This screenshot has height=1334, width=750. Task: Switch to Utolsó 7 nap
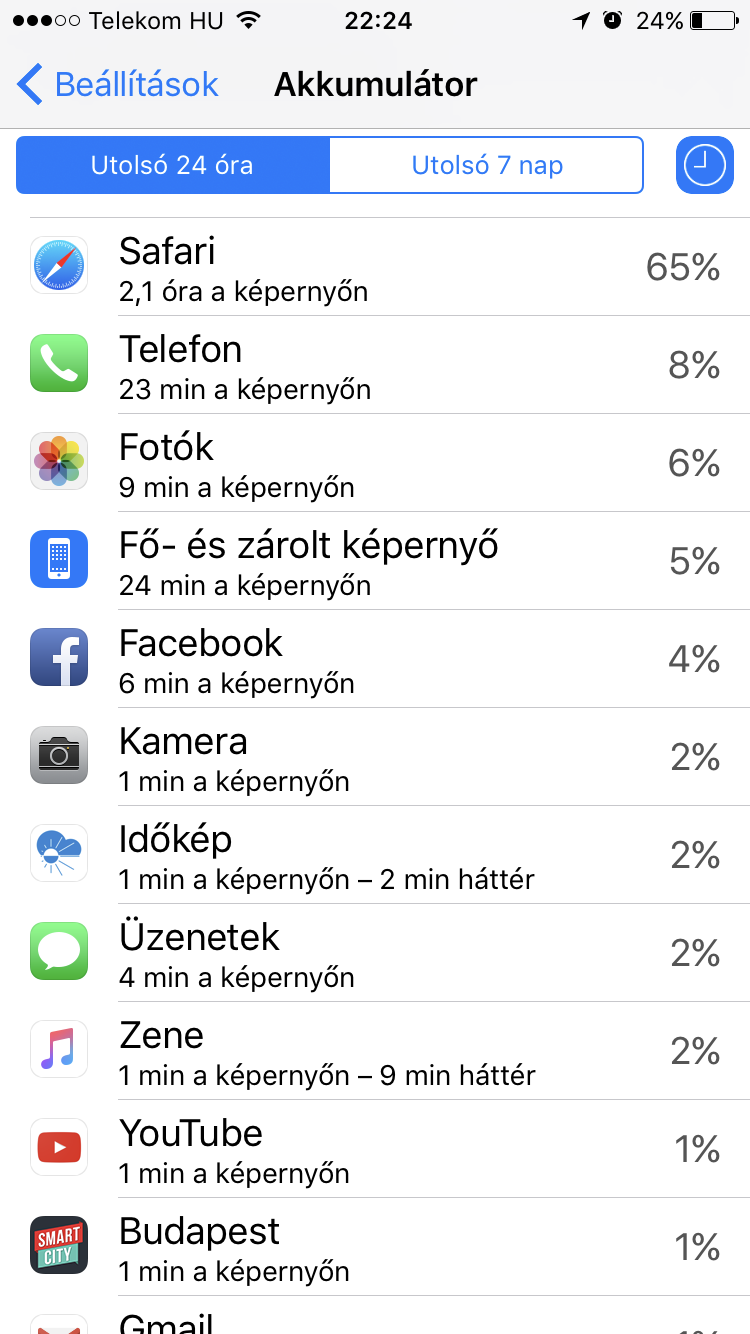tap(487, 165)
